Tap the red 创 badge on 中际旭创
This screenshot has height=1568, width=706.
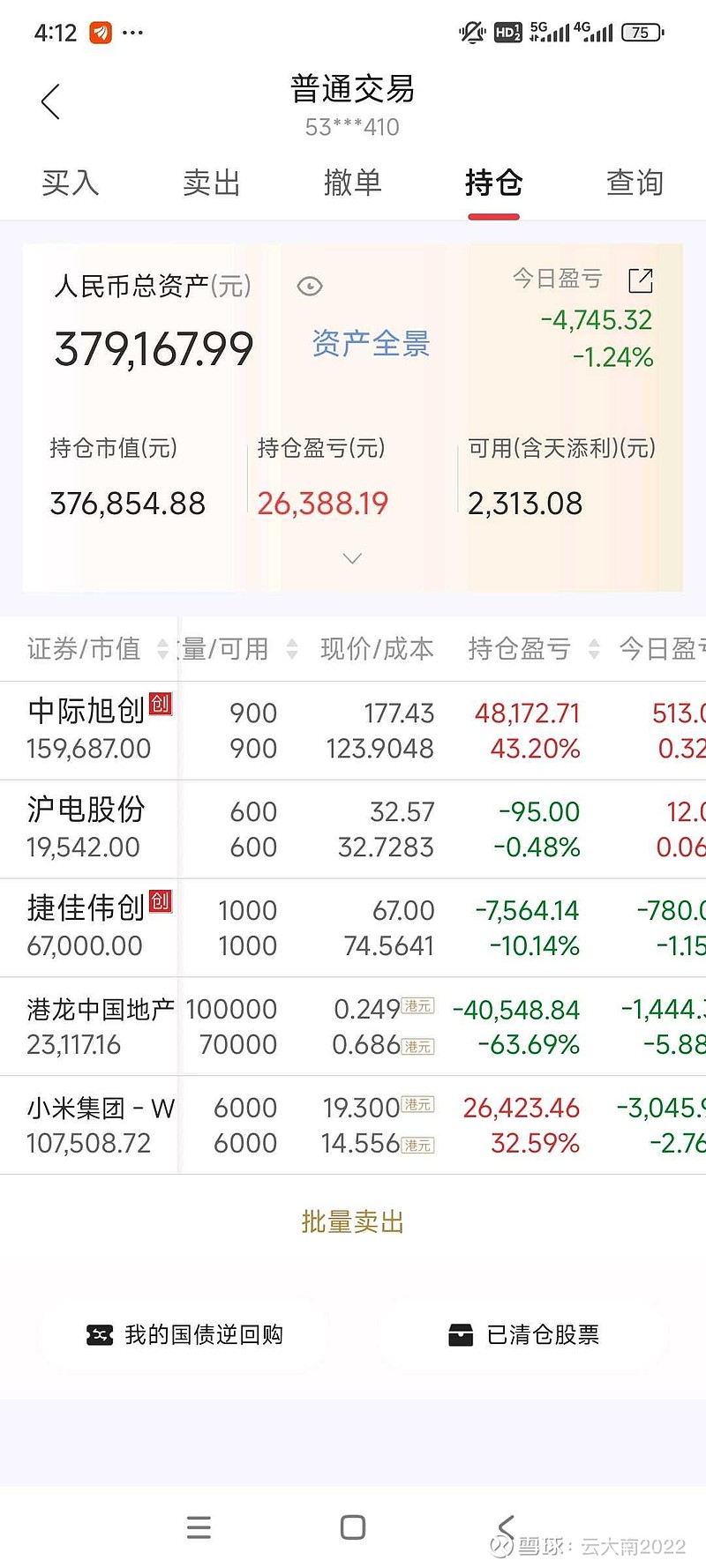point(159,705)
